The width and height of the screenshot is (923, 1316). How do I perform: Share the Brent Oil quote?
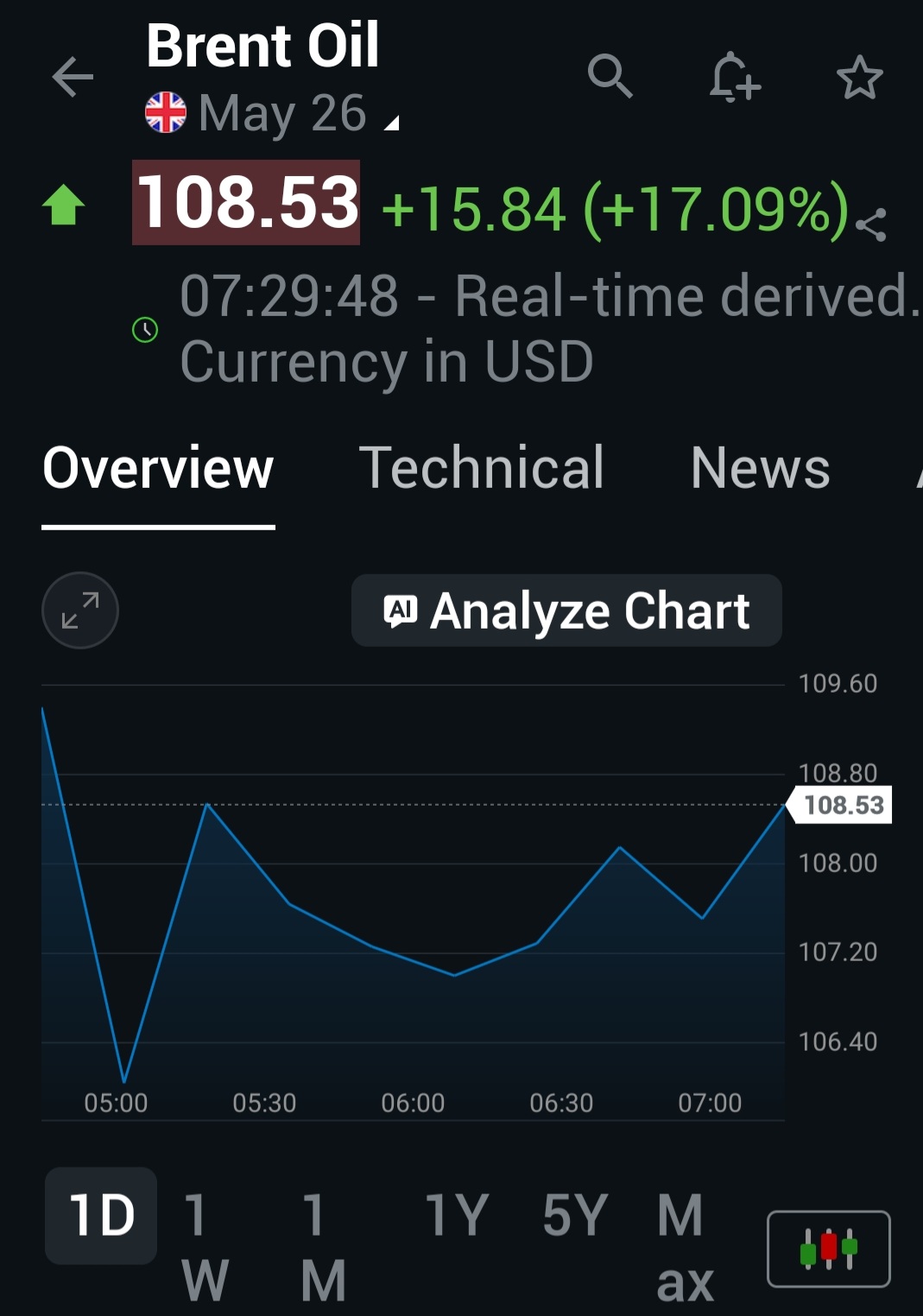[871, 225]
